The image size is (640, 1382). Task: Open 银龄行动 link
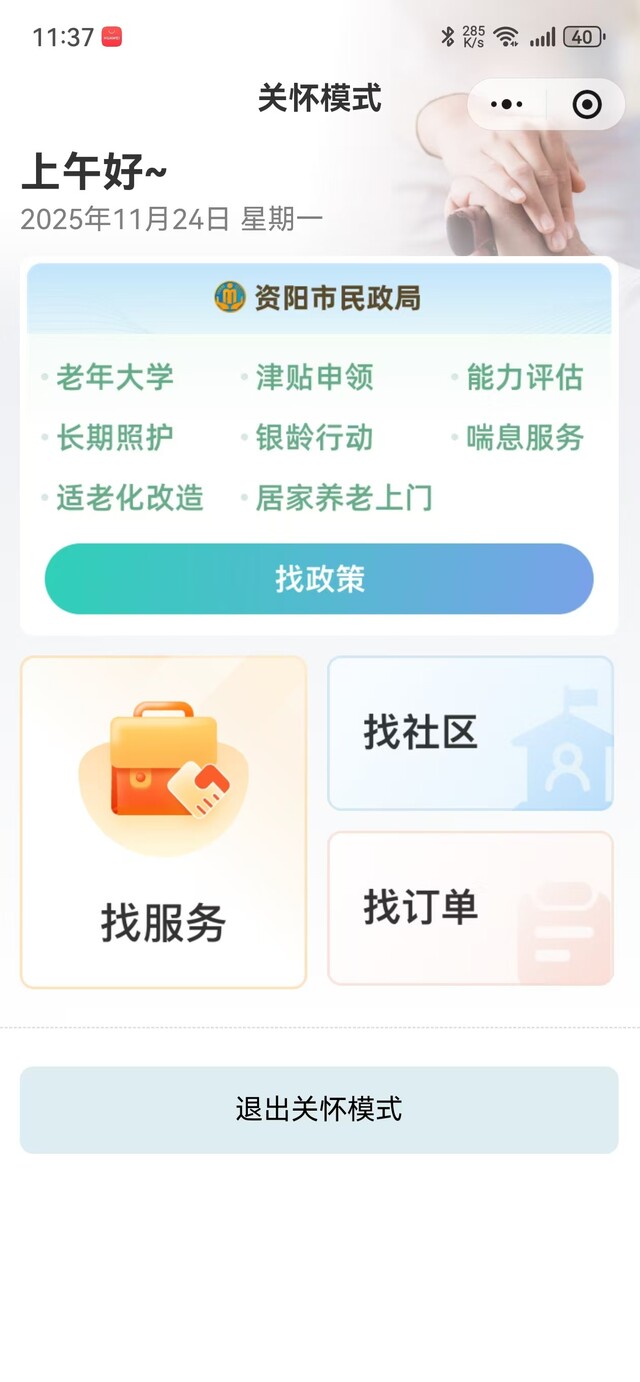[x=314, y=438]
